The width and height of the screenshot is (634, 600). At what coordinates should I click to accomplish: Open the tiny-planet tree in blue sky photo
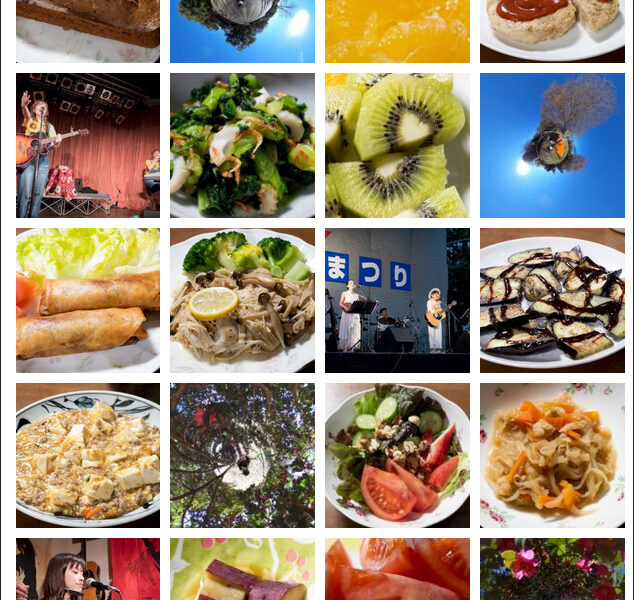tap(552, 145)
